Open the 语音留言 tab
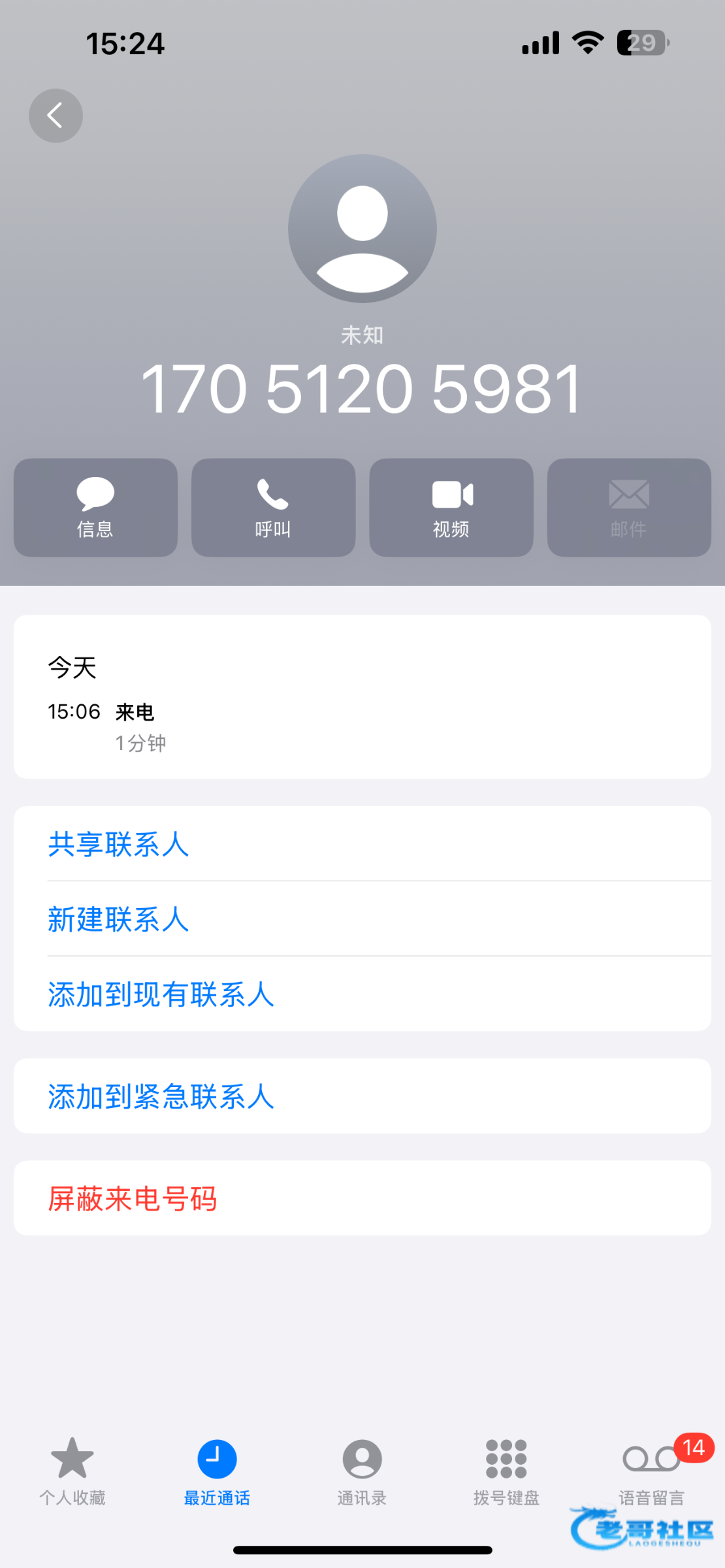 [x=652, y=1471]
